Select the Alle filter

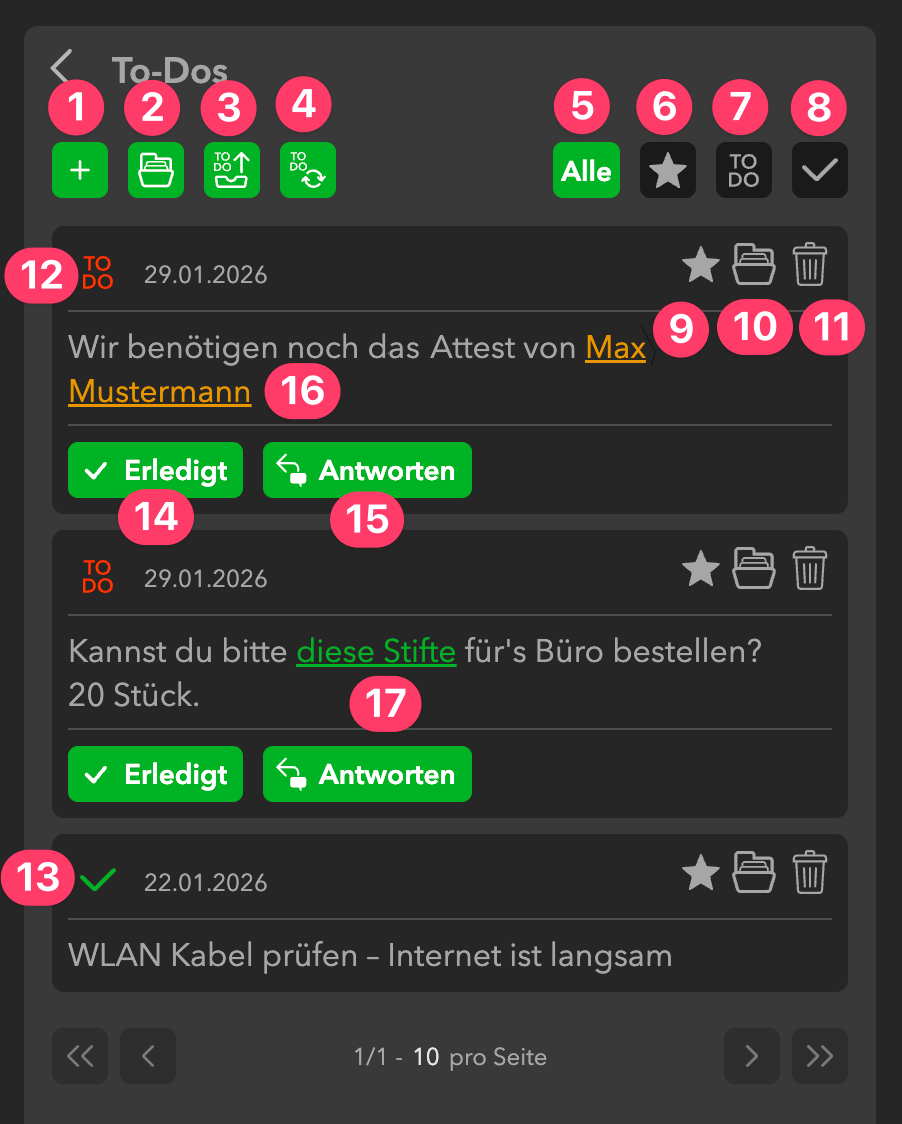[x=586, y=171]
